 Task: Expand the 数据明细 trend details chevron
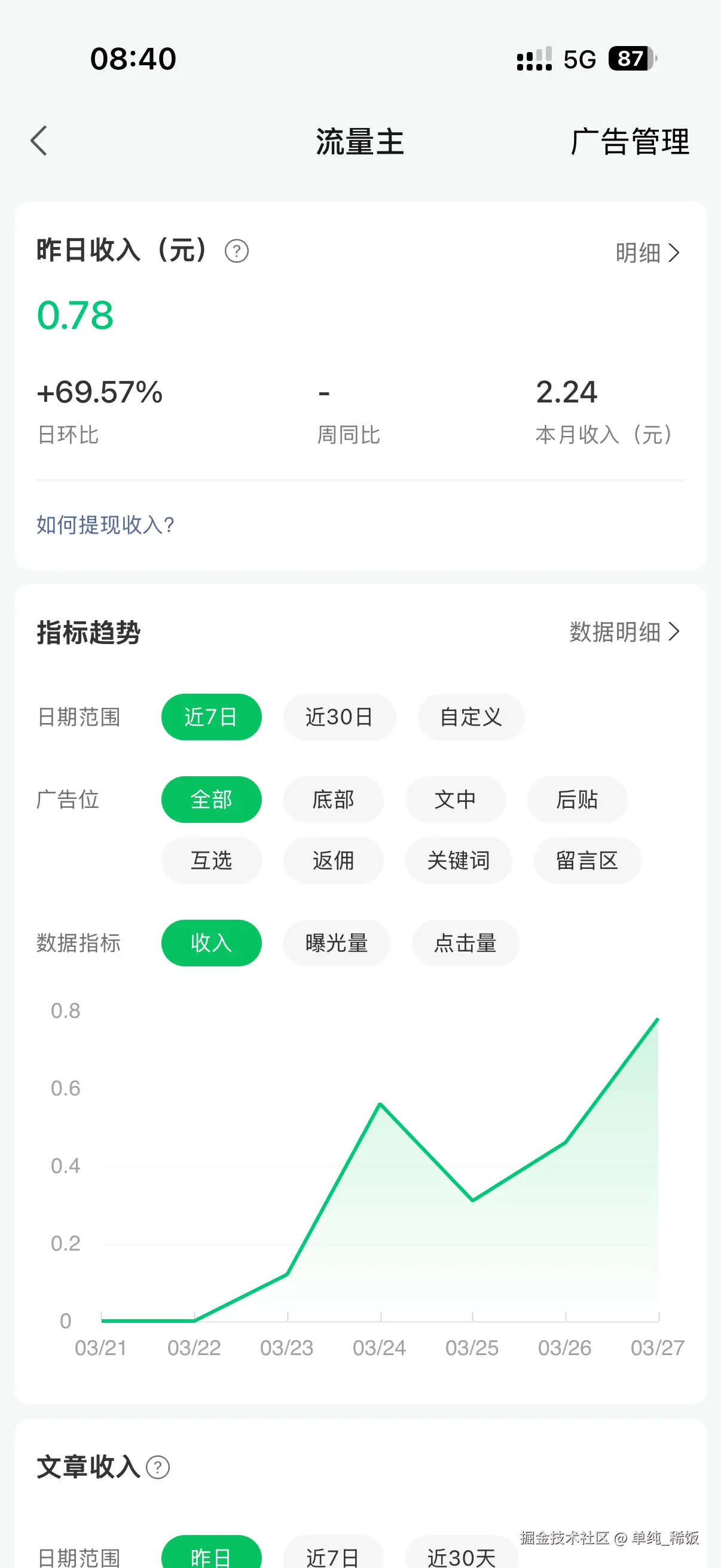click(622, 633)
